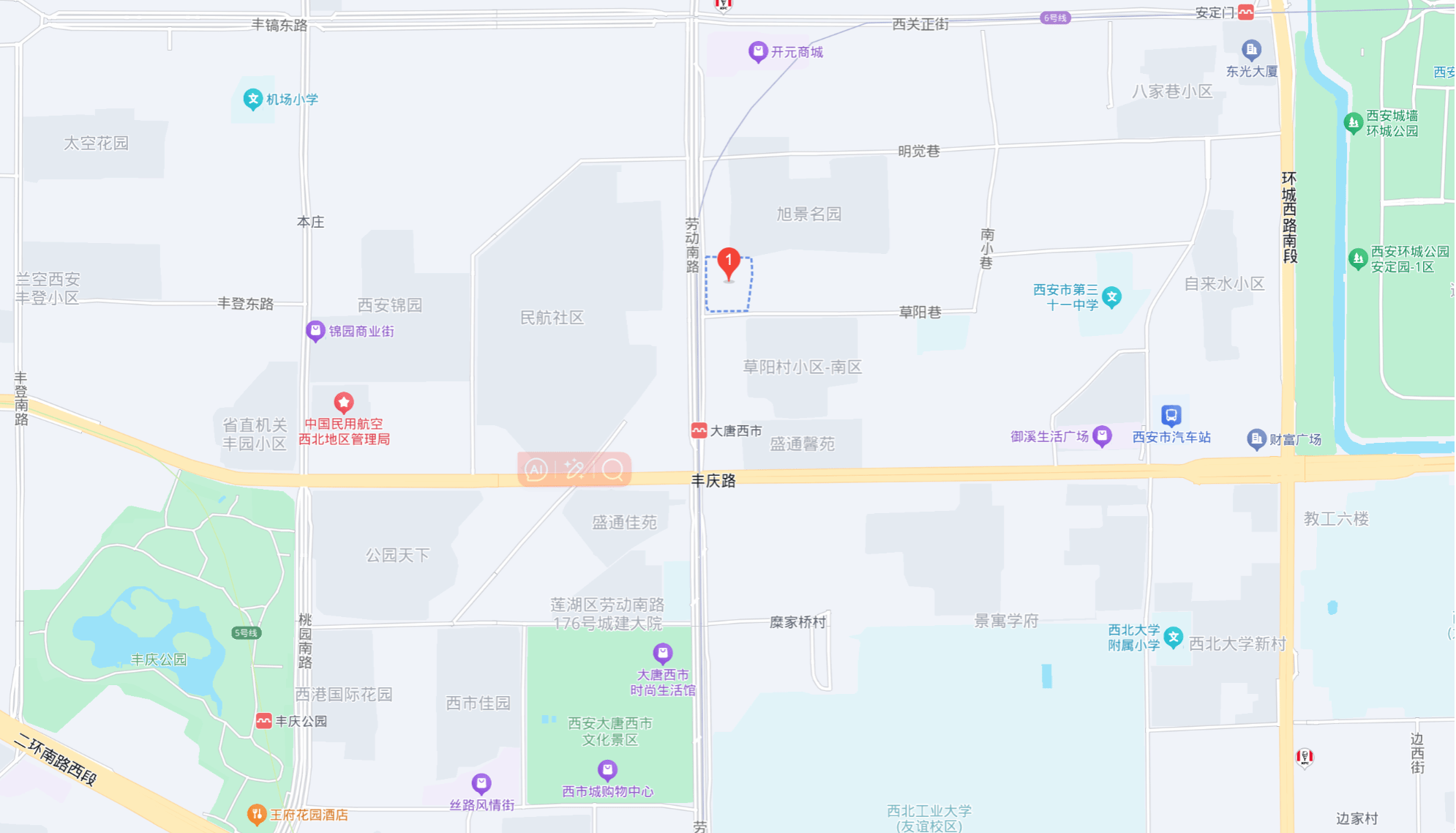This screenshot has width=1456, height=833.
Task: Select the 西北大学附属小学 school marker
Action: [1174, 637]
